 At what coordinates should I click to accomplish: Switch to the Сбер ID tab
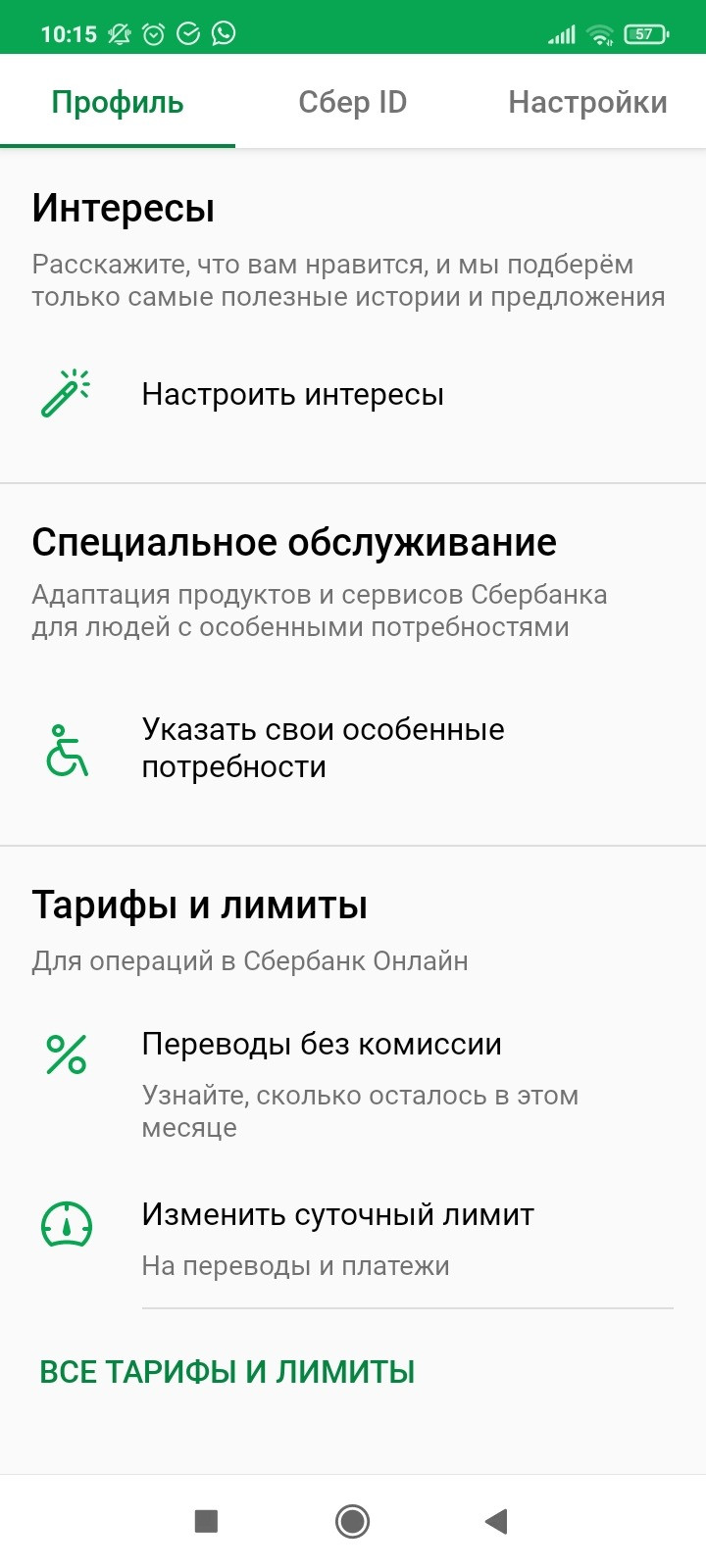coord(352,103)
